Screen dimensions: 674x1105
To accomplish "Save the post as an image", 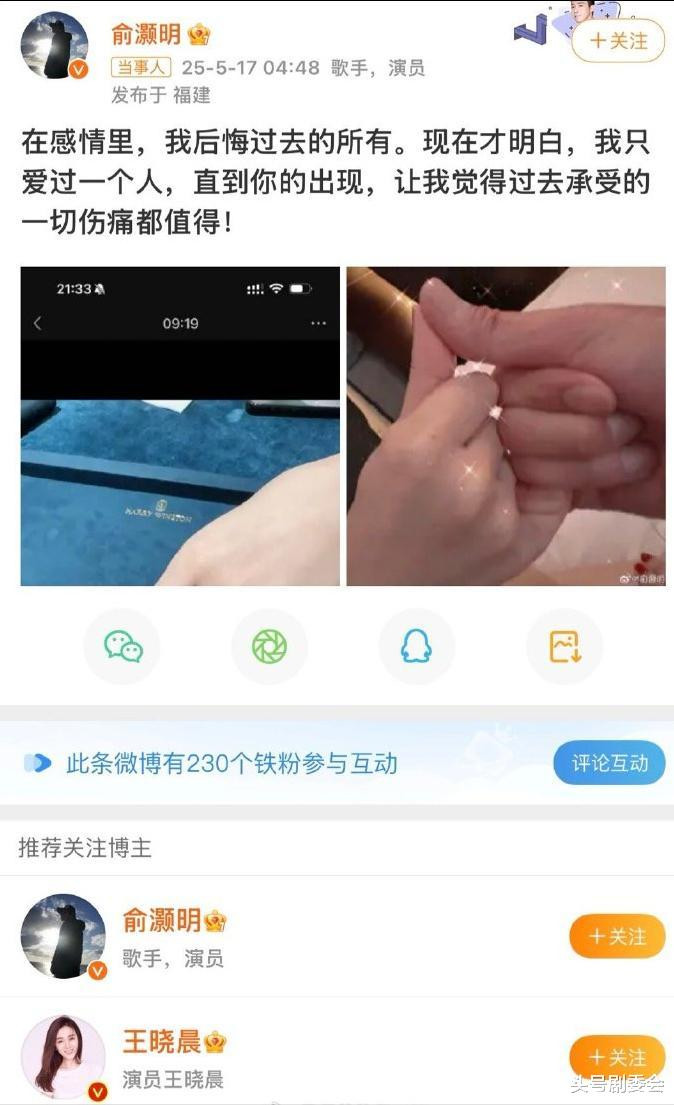I will click(565, 646).
